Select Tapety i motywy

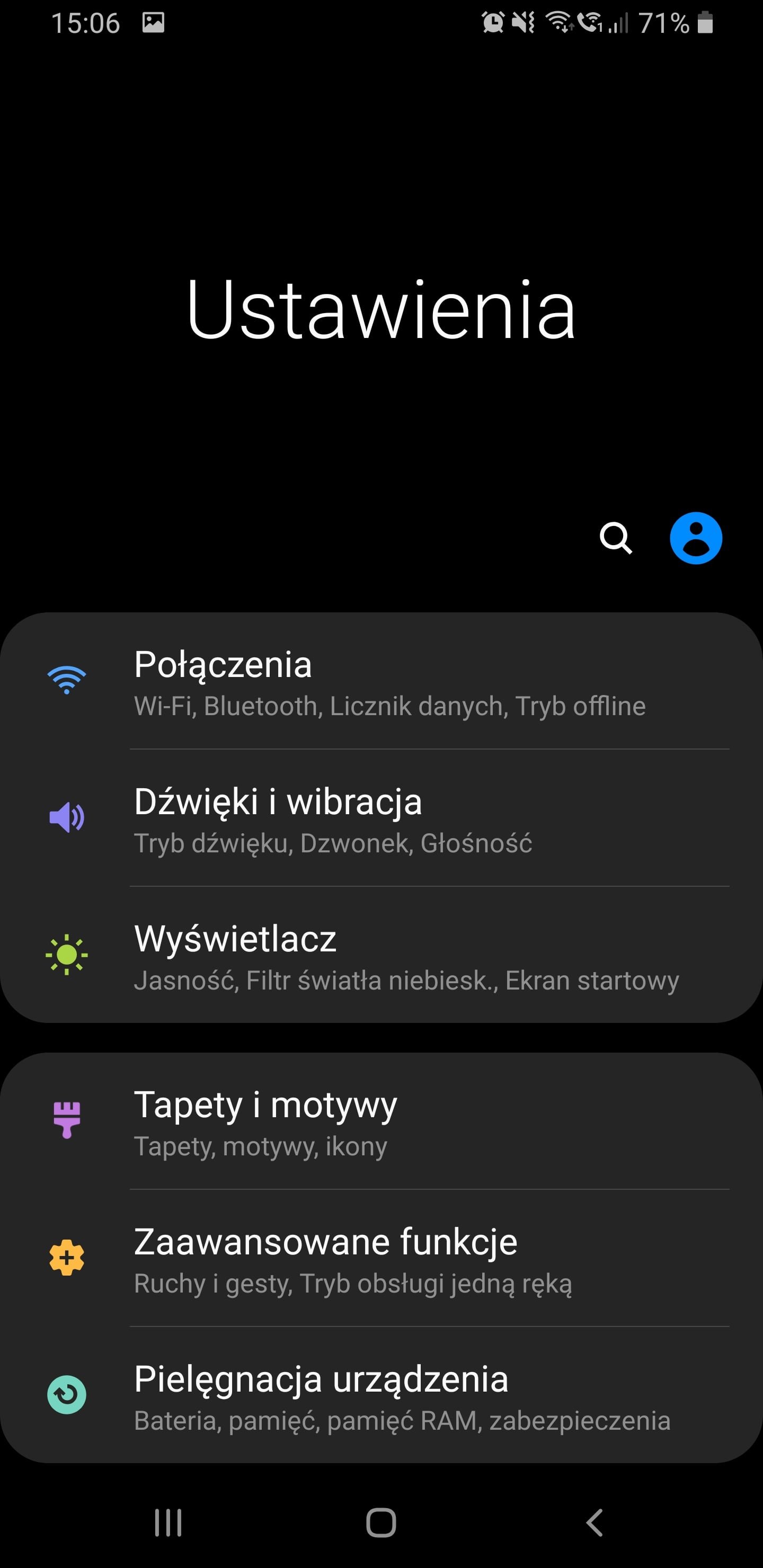tap(381, 1121)
